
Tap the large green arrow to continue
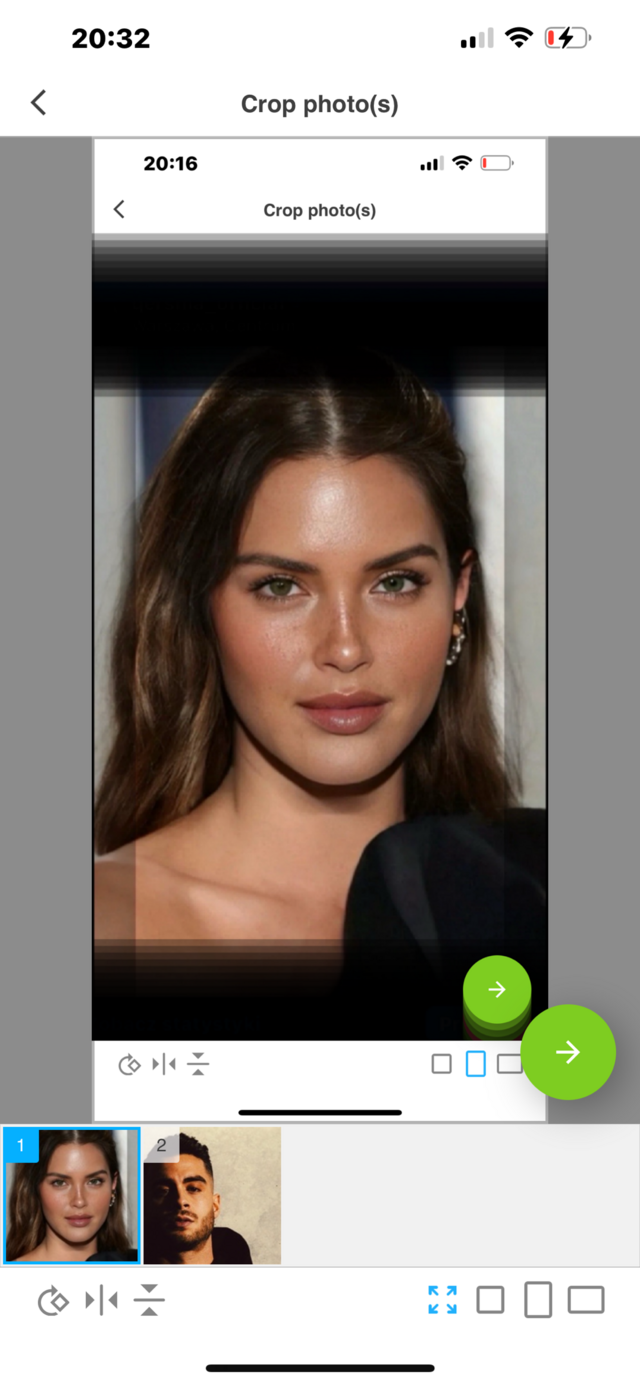568,1052
